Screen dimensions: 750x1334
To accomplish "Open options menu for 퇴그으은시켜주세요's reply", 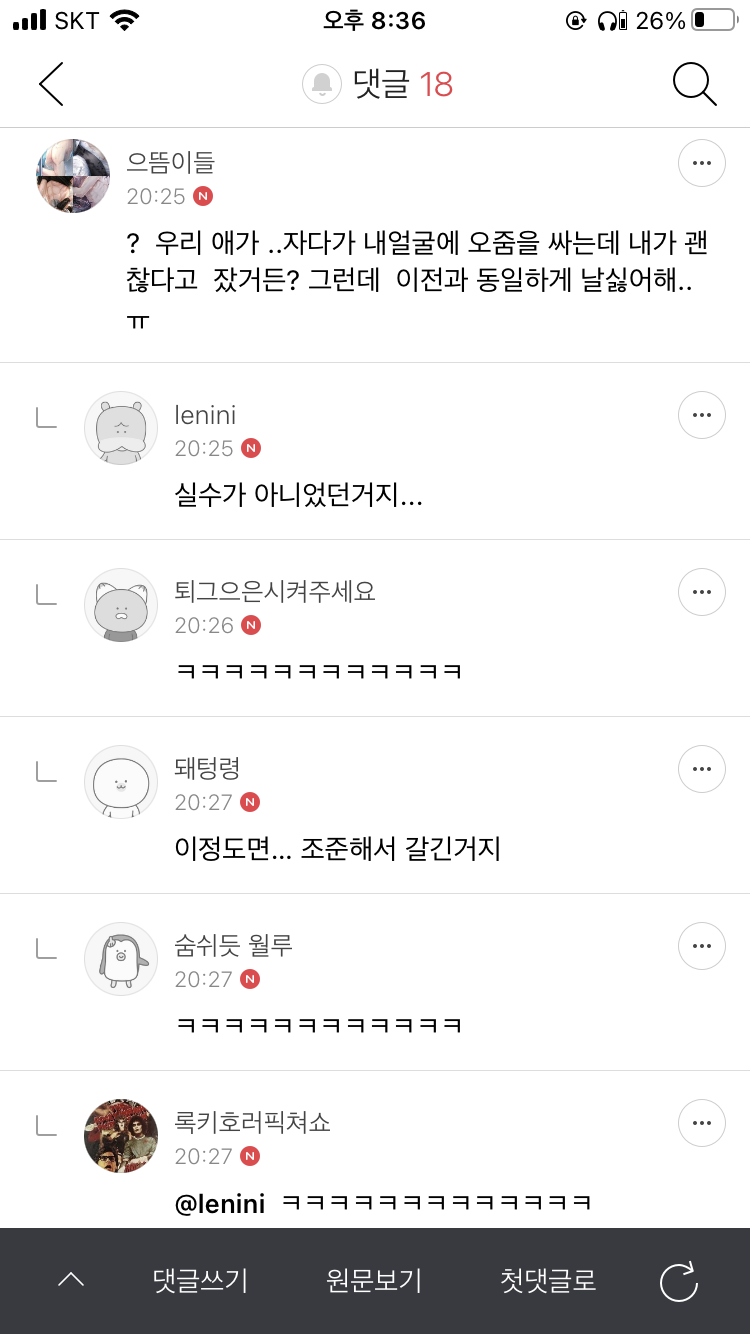I will [701, 591].
